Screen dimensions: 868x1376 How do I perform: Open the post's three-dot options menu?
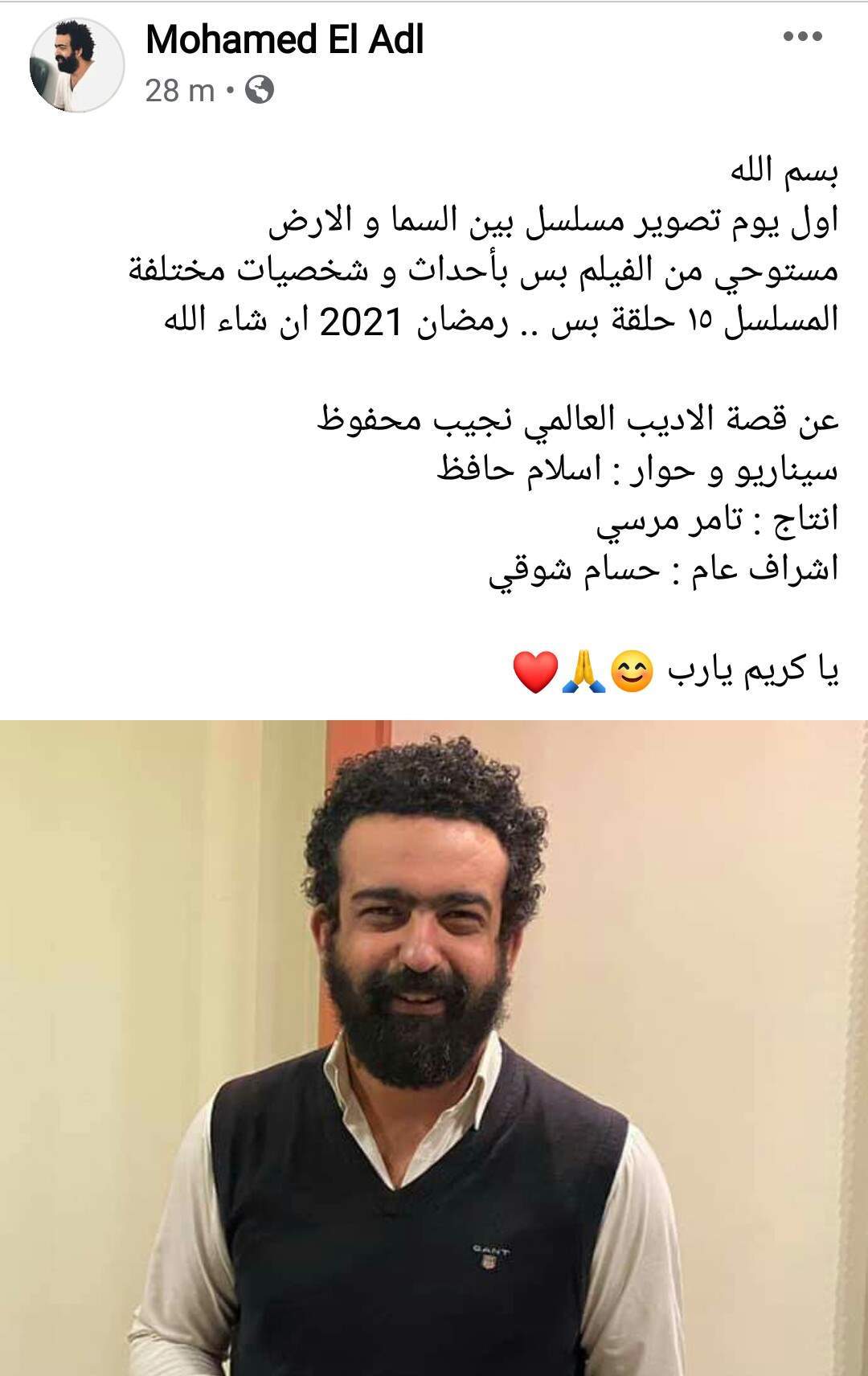[x=803, y=37]
